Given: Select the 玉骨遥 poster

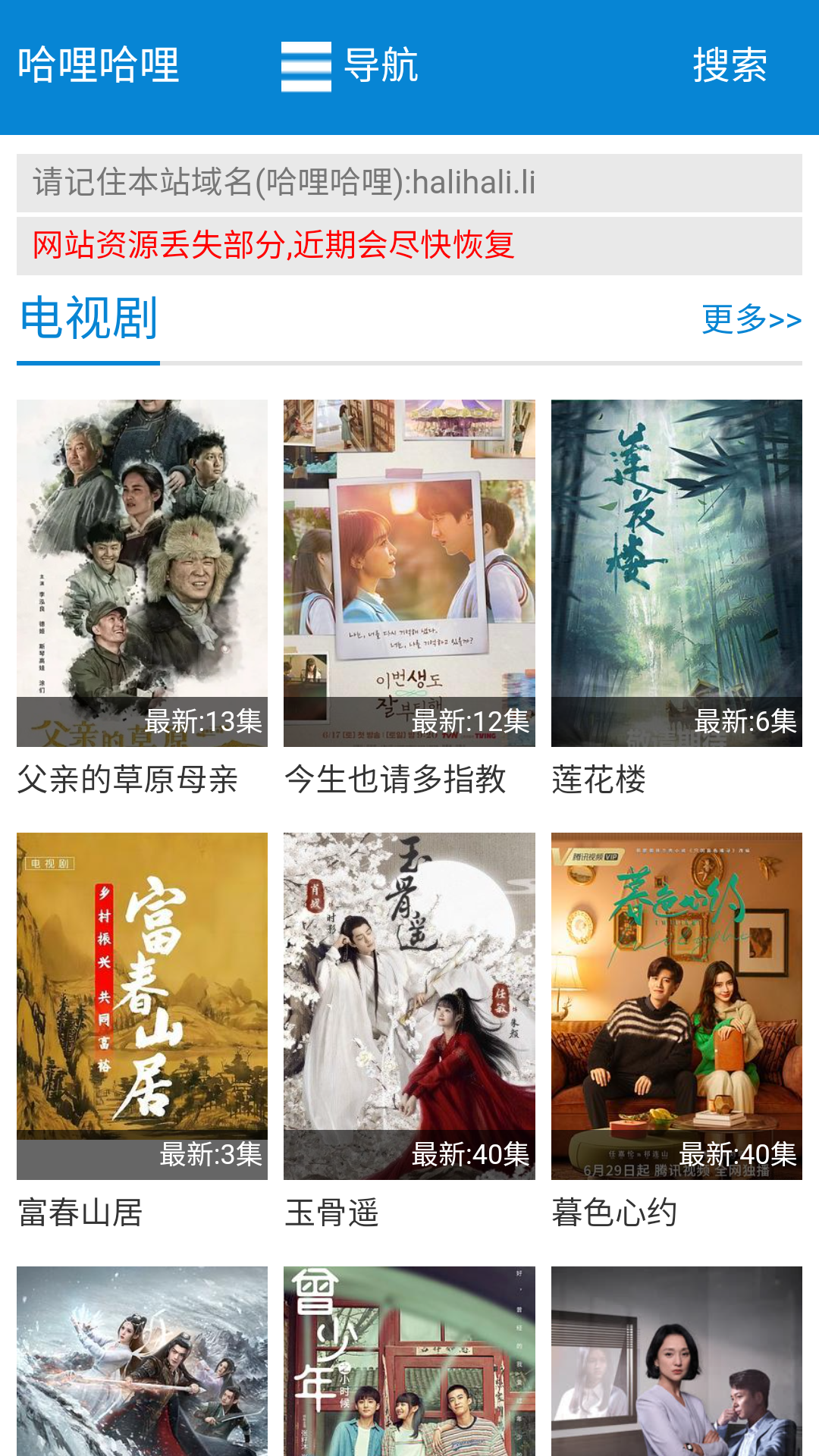Looking at the screenshot, I should (x=409, y=1006).
